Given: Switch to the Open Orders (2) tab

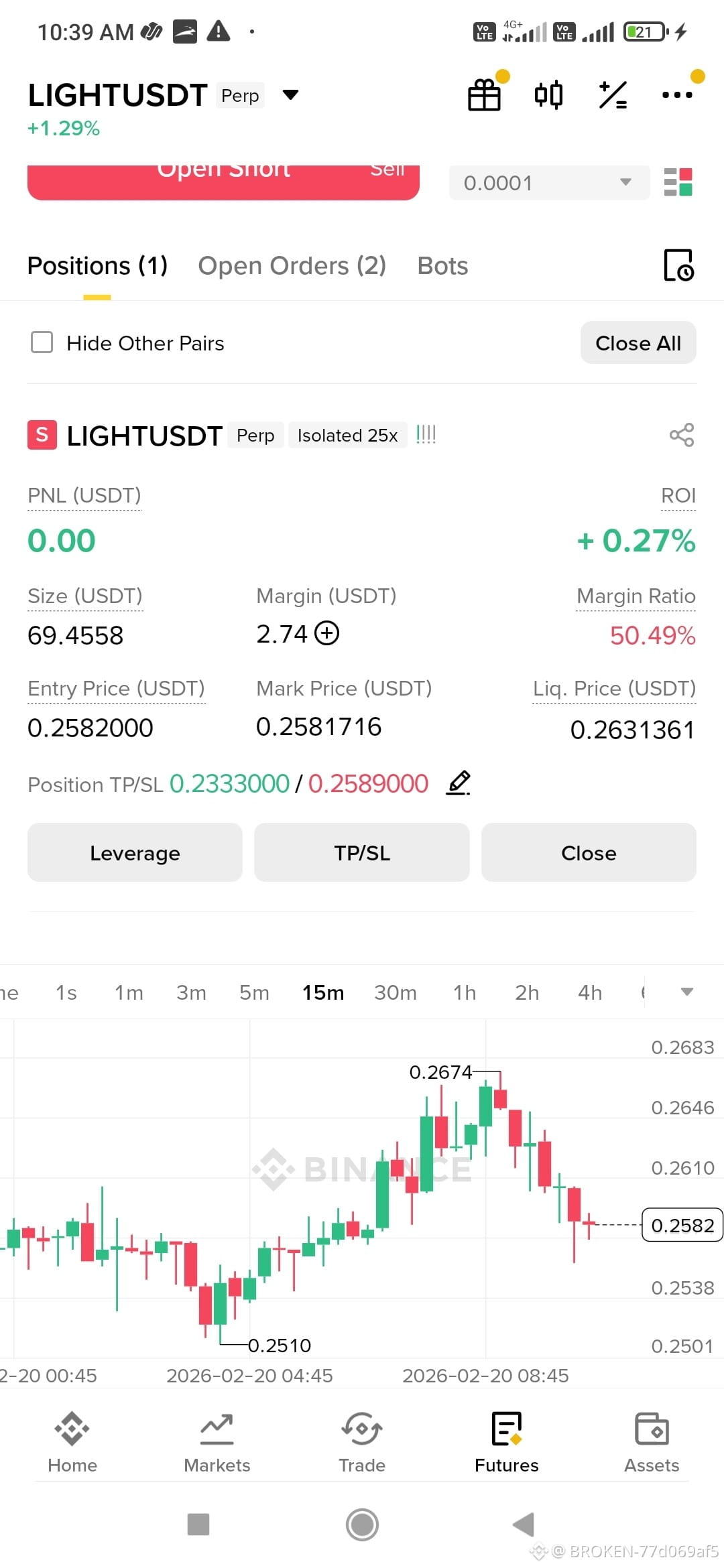Looking at the screenshot, I should click(x=292, y=266).
